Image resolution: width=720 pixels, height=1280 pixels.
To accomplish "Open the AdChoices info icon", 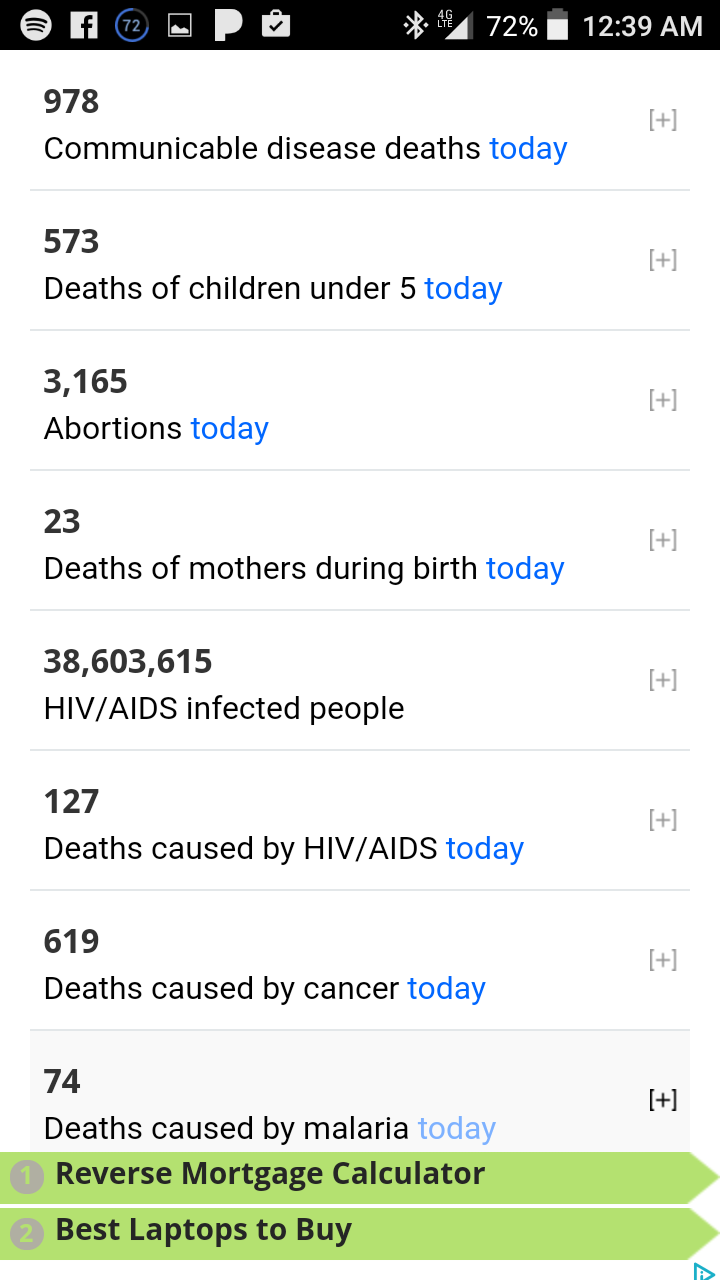I will pos(704,1272).
